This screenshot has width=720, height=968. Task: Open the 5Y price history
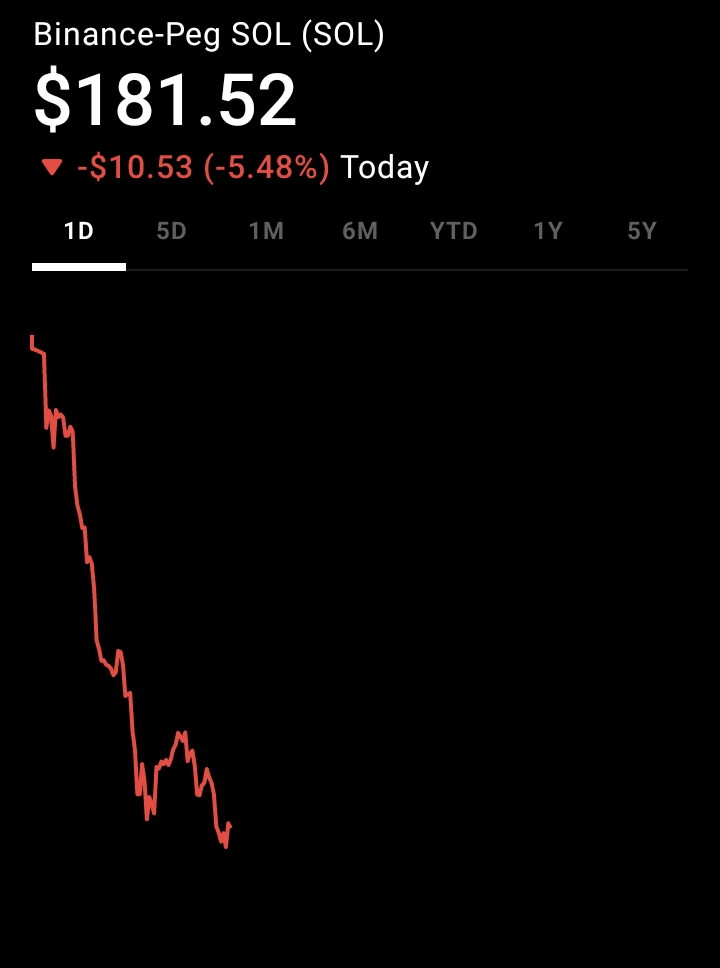coord(642,232)
